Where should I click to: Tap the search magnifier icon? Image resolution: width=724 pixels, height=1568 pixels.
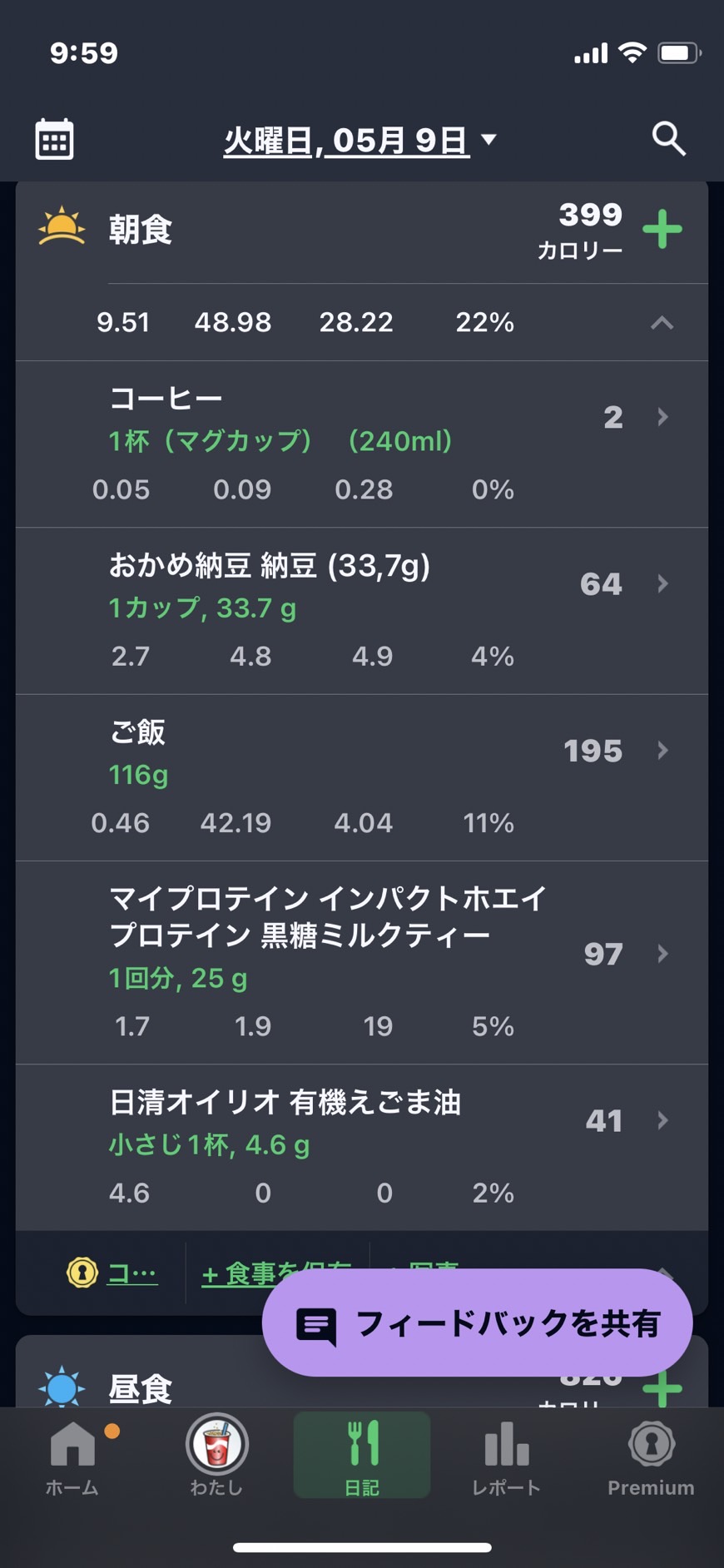coord(668,139)
